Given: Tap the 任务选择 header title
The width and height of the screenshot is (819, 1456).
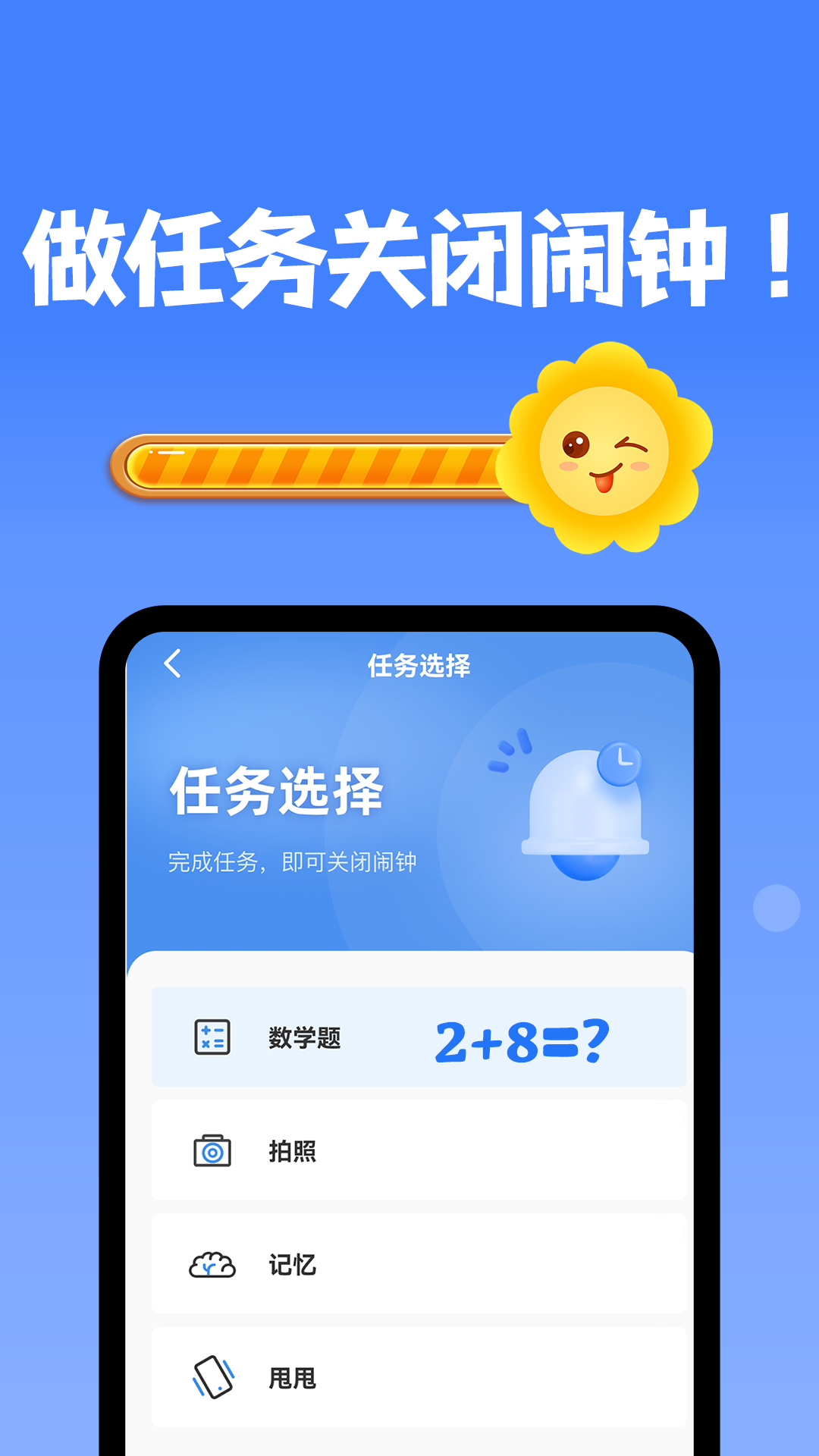Looking at the screenshot, I should coord(422,665).
